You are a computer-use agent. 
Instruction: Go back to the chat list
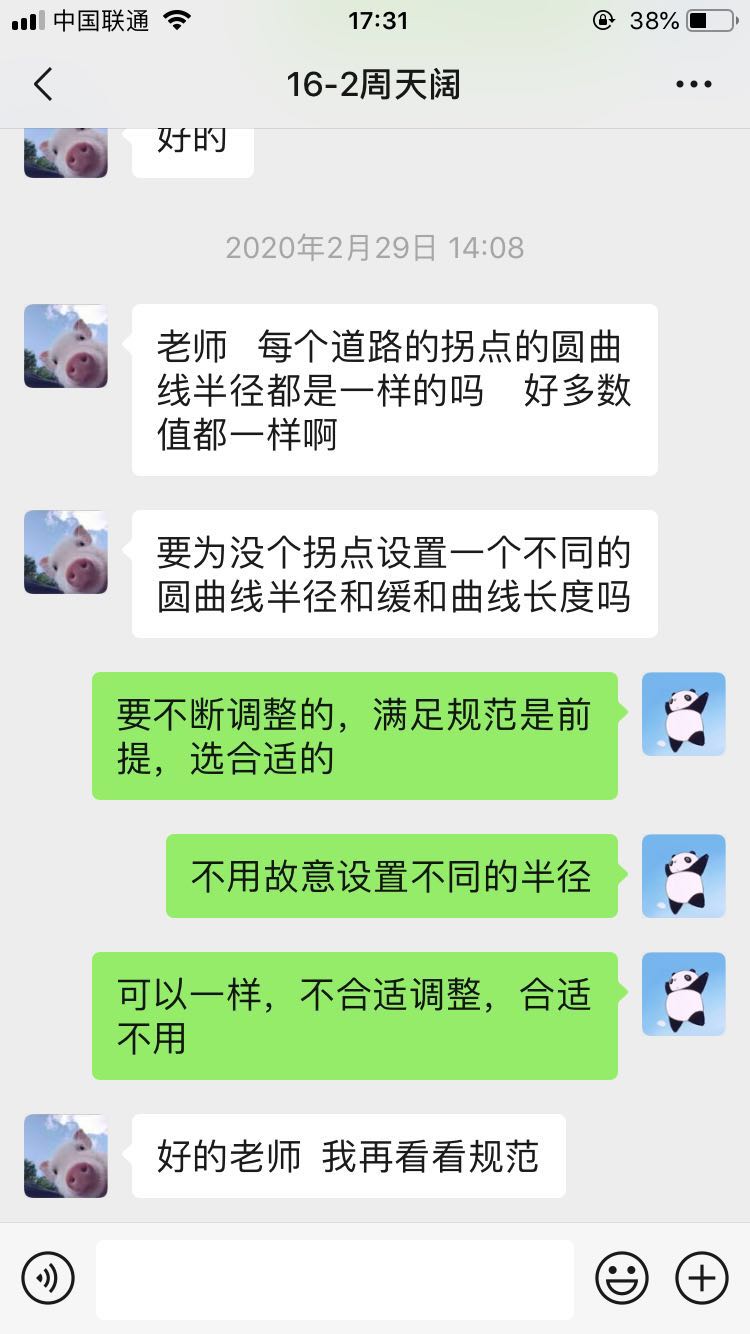point(42,85)
